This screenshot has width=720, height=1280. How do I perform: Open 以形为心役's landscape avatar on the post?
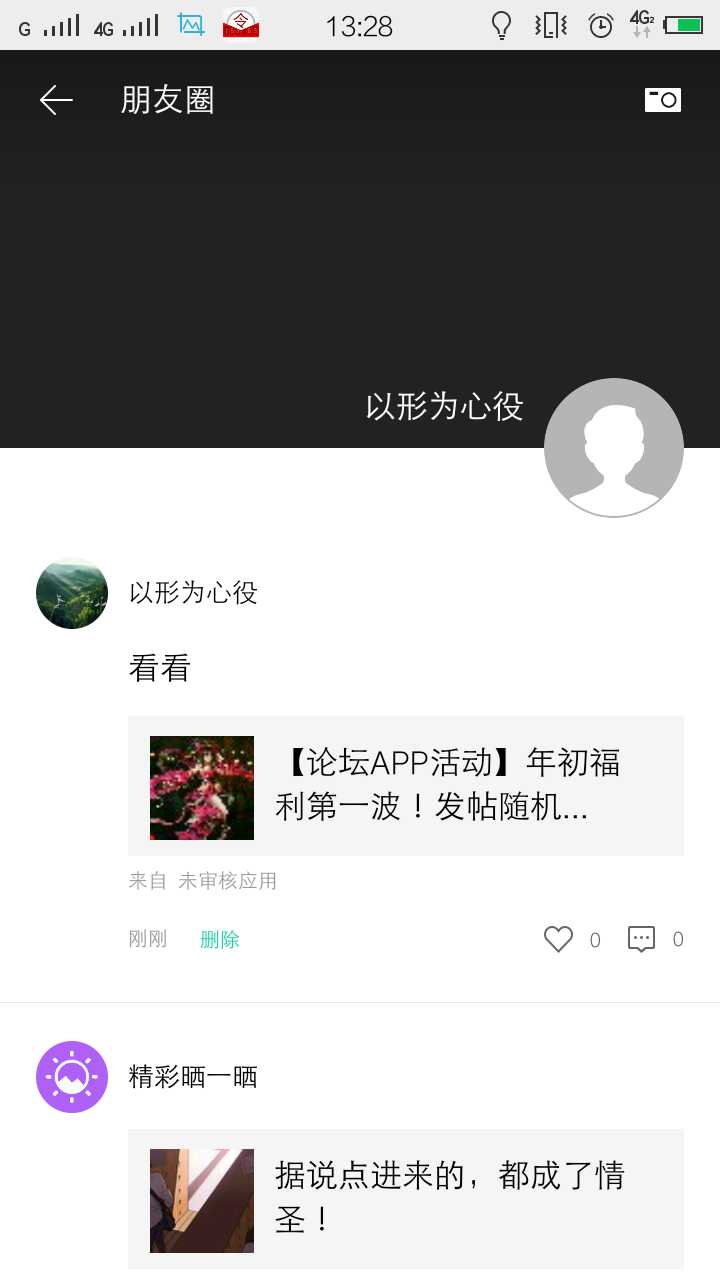tap(72, 593)
